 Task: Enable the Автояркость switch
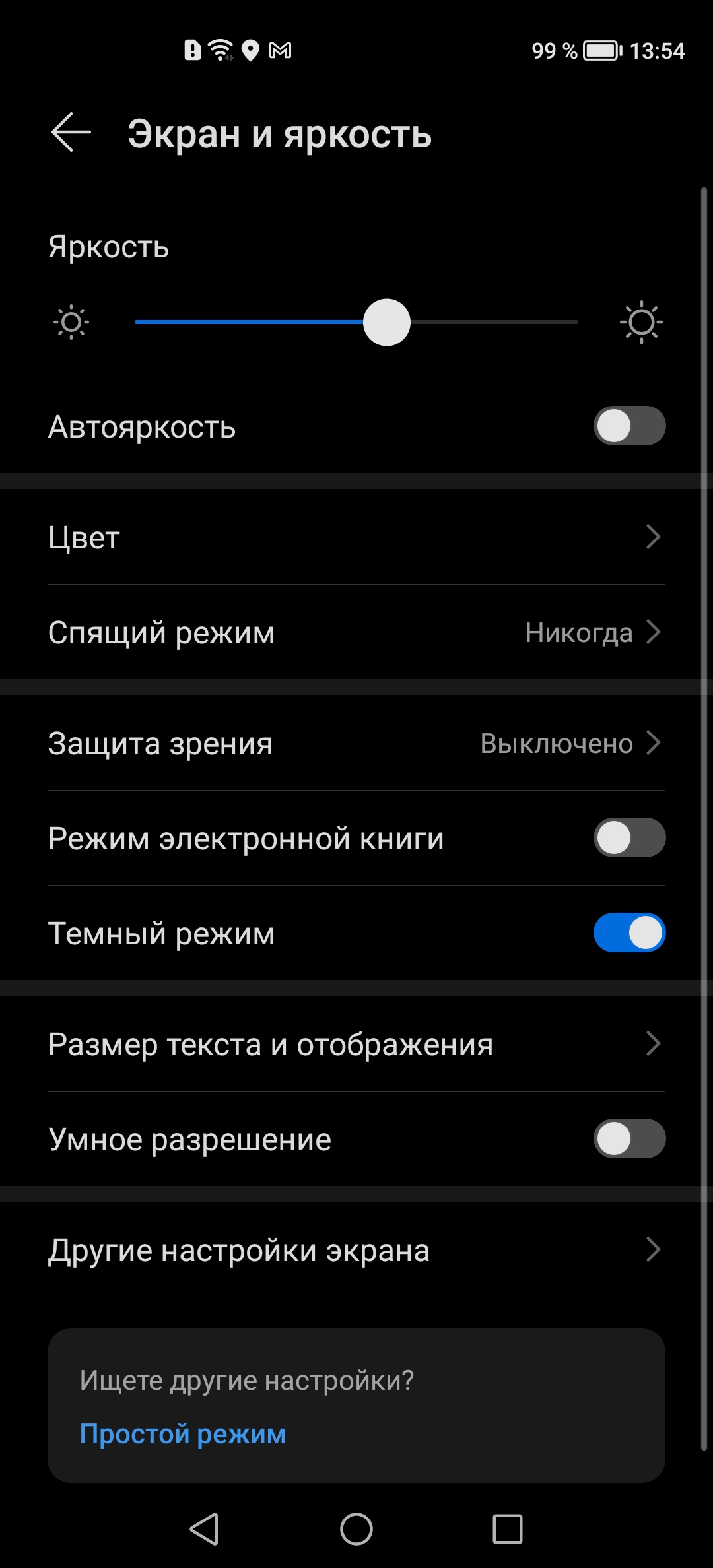coord(629,426)
